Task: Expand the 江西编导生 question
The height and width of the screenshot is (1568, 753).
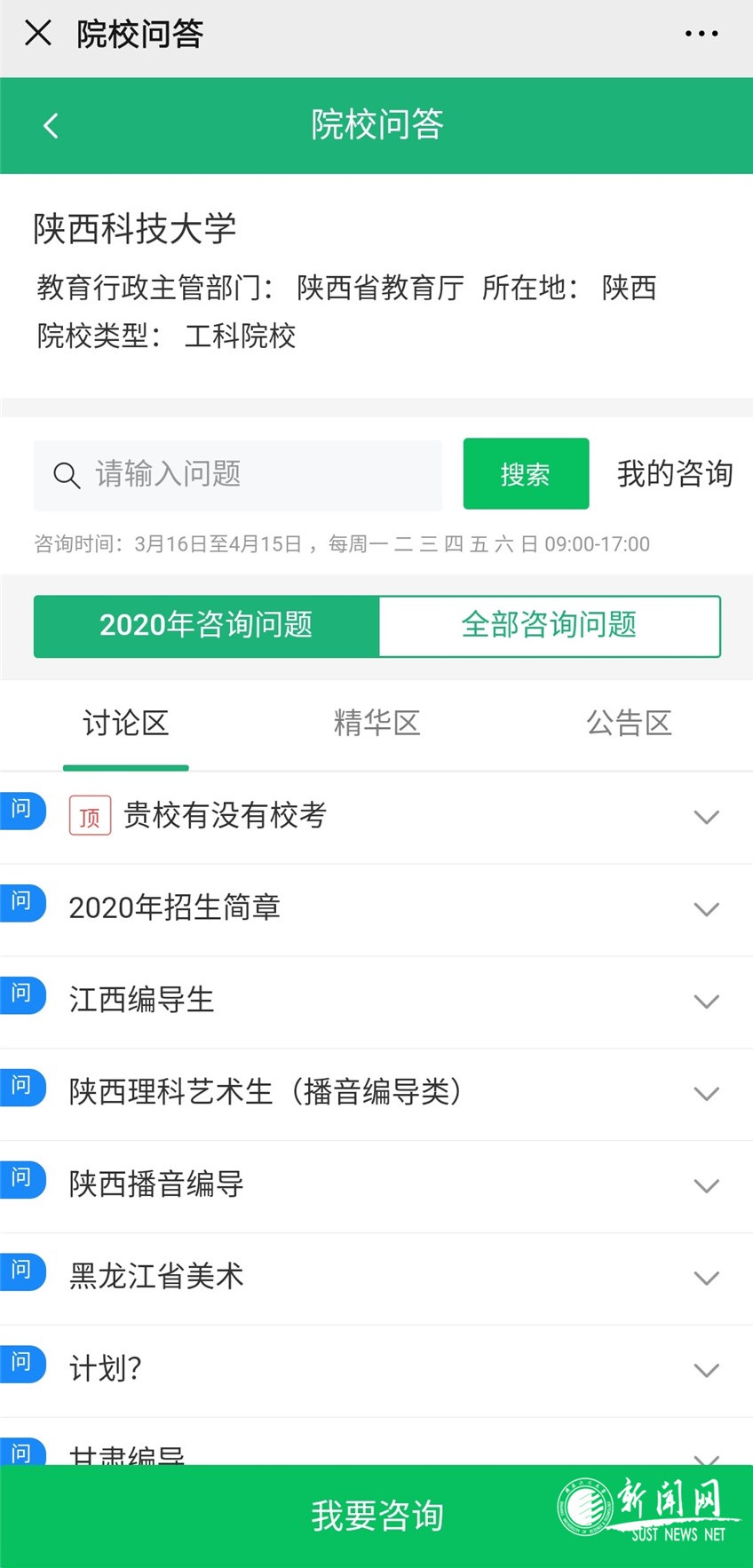Action: click(706, 1002)
